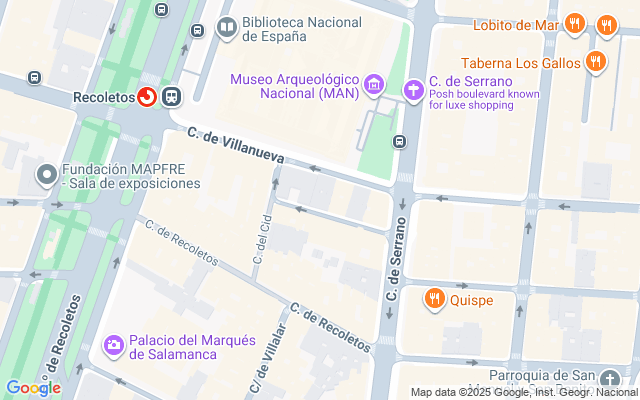Select the Recoletos train station marker
Image resolution: width=640 pixels, height=400 pixels.
tap(147, 97)
